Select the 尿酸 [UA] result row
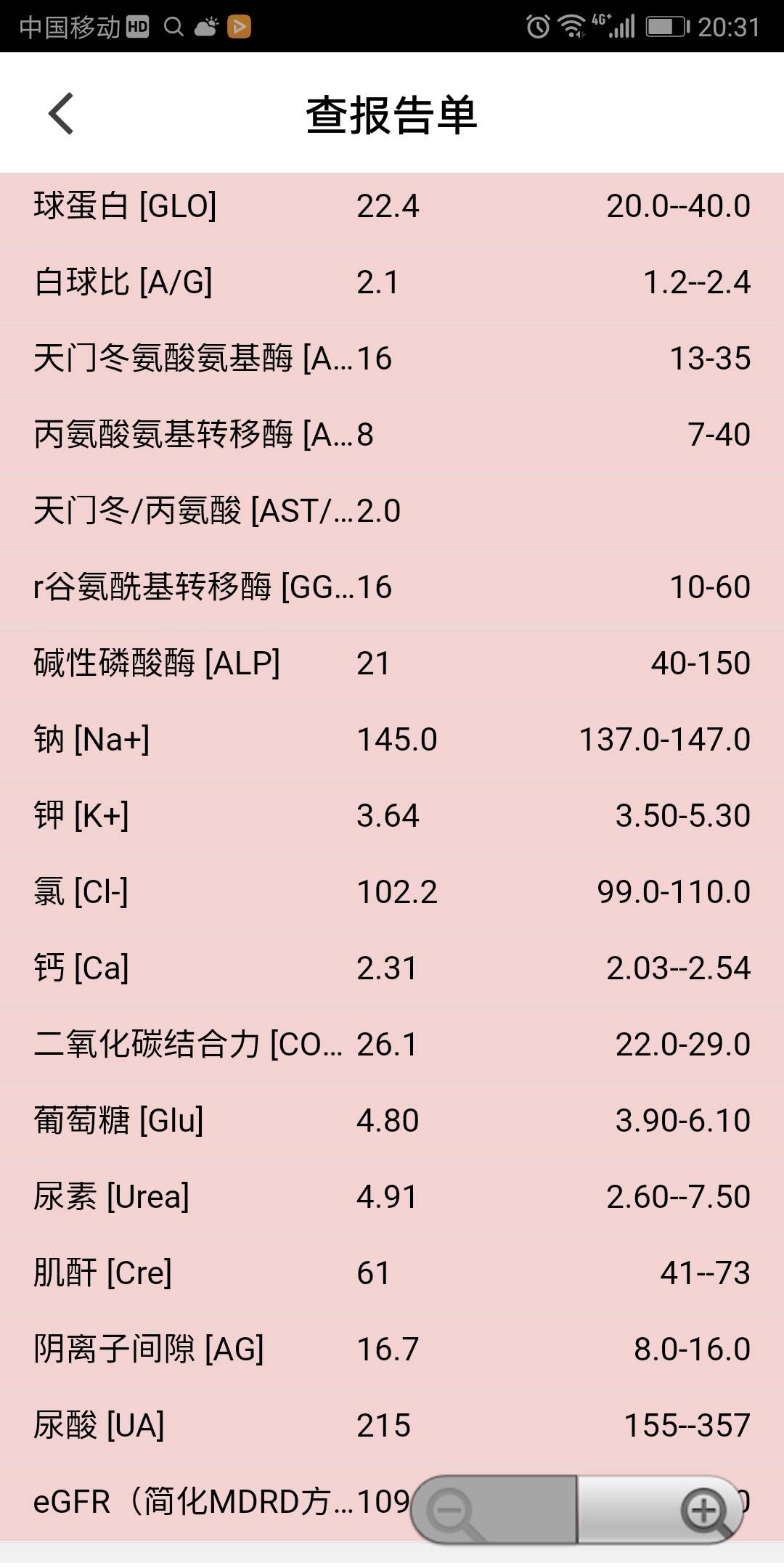 pos(392,1424)
